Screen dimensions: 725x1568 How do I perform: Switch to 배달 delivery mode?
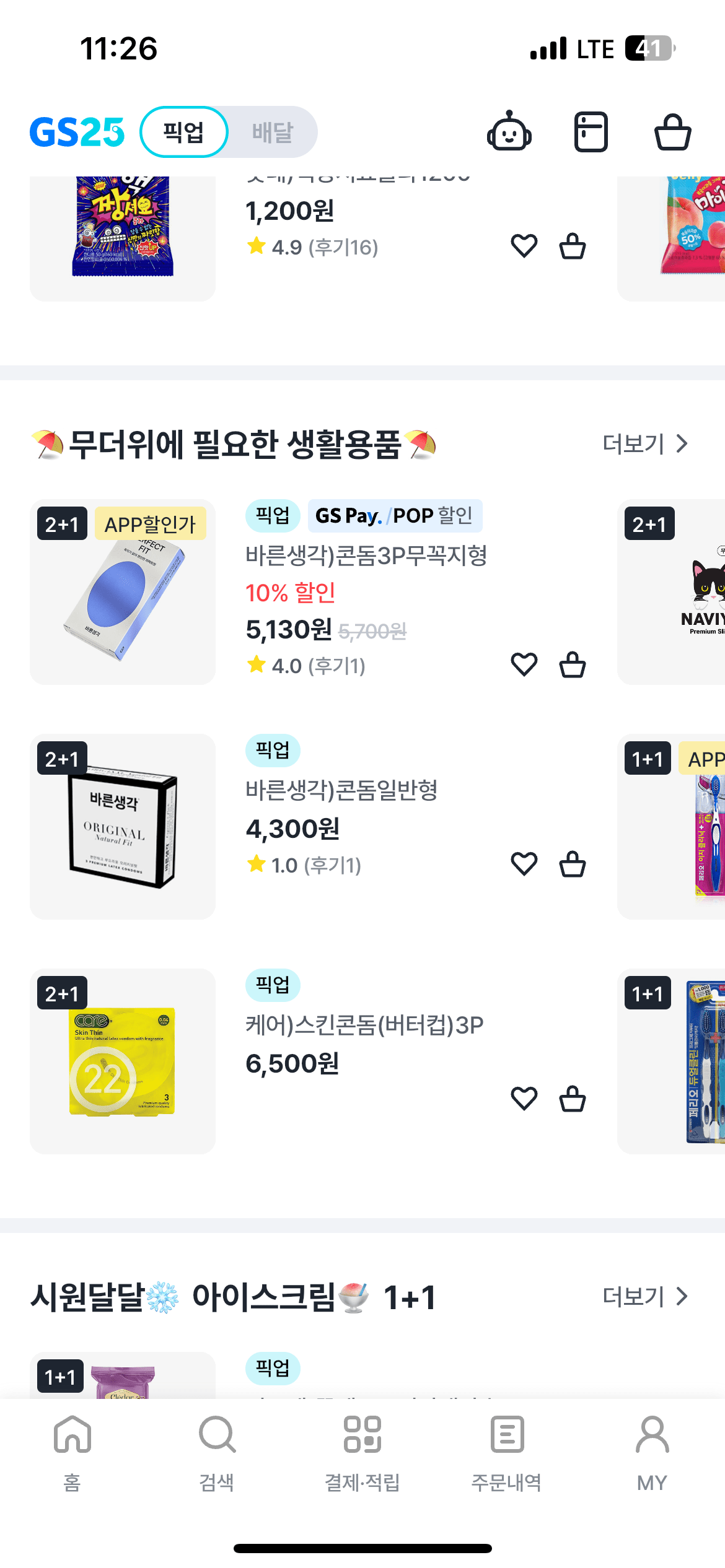click(273, 132)
